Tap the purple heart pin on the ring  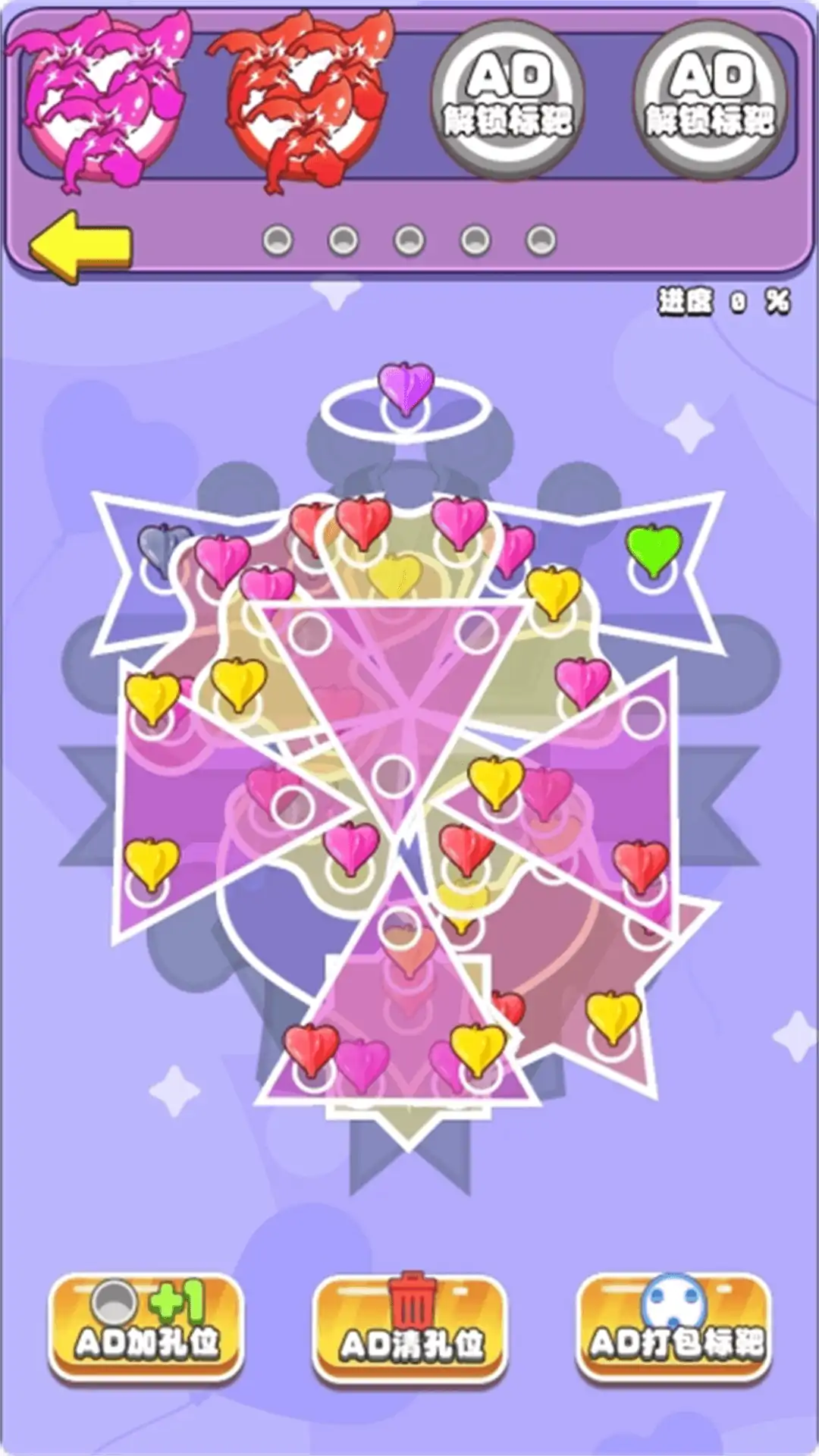tap(406, 388)
